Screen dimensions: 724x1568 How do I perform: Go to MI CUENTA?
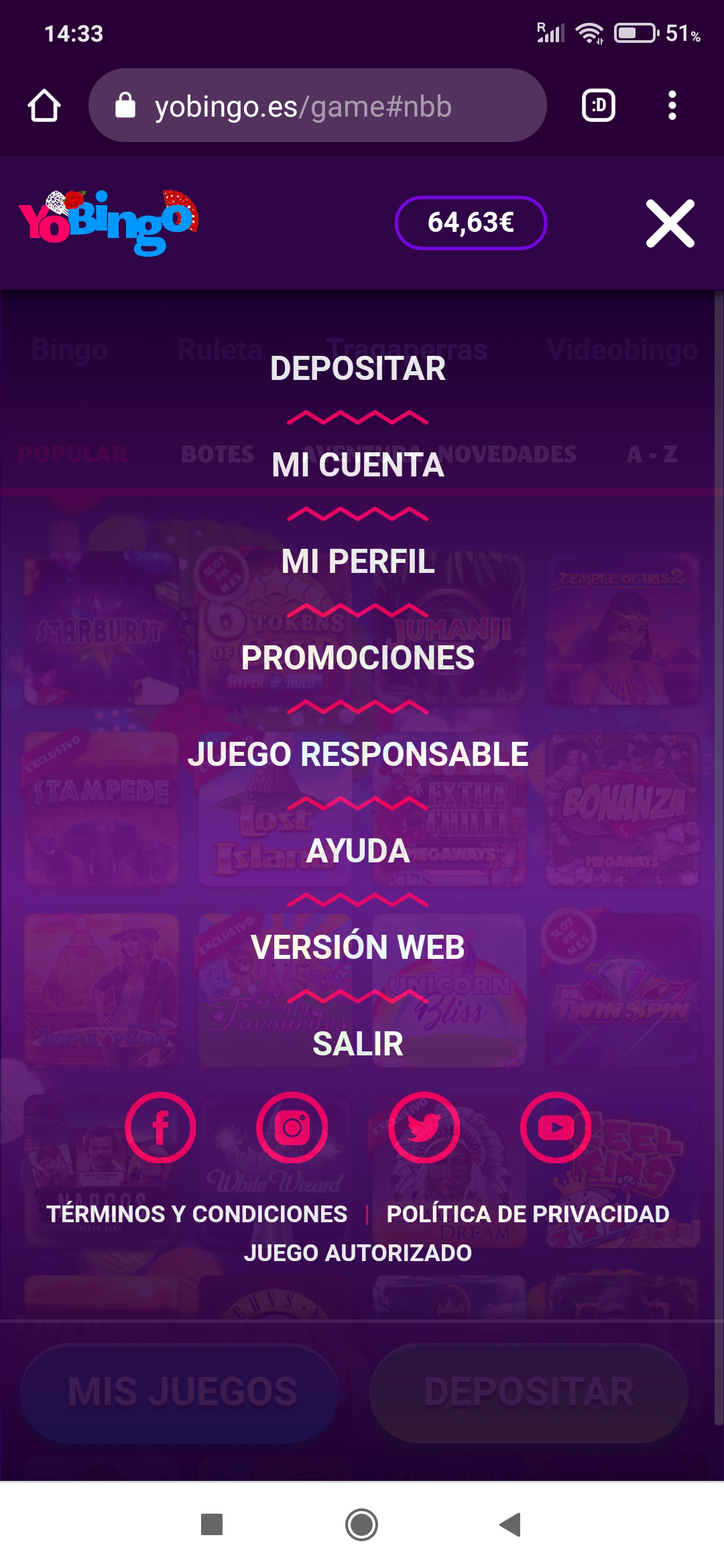point(358,465)
